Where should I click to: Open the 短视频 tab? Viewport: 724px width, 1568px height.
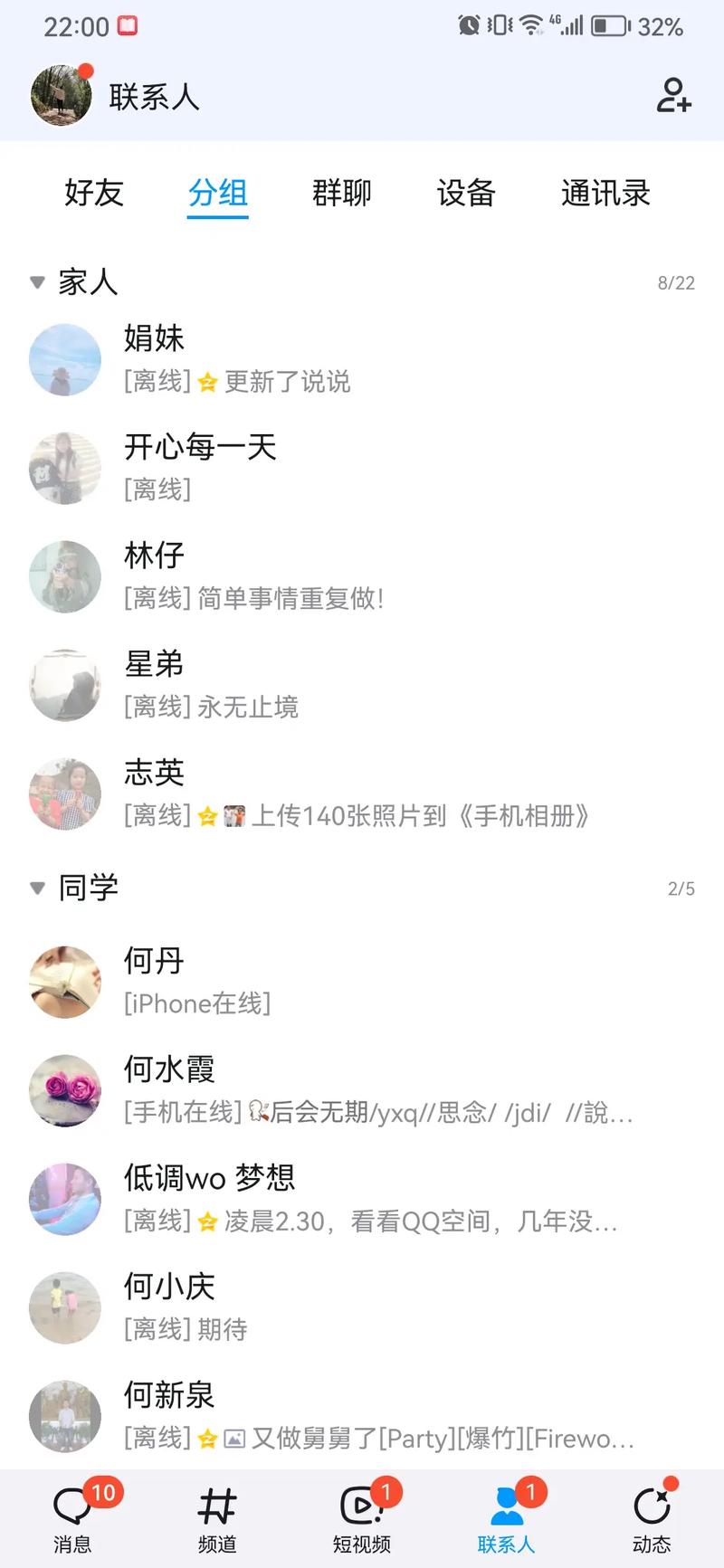click(362, 1517)
